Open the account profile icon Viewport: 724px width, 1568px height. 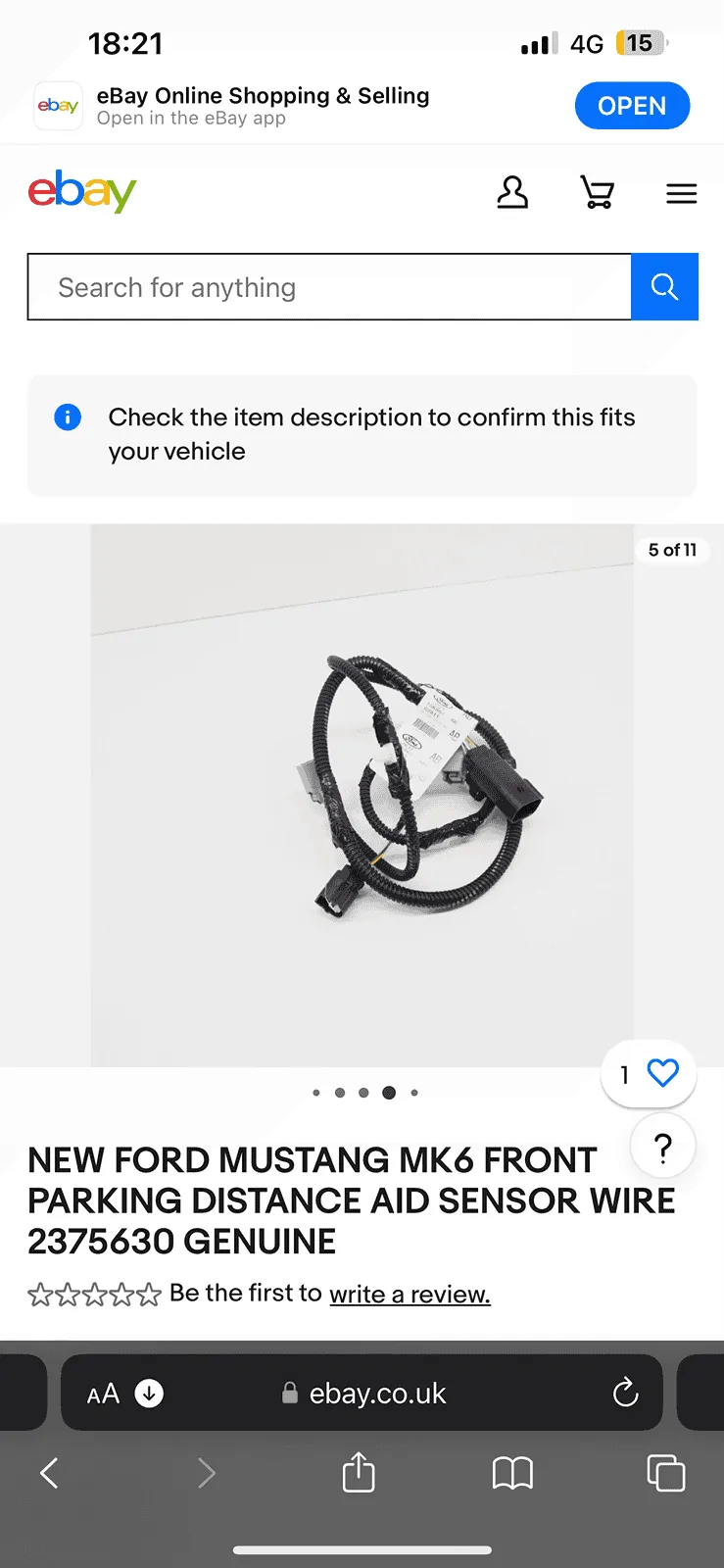(512, 192)
